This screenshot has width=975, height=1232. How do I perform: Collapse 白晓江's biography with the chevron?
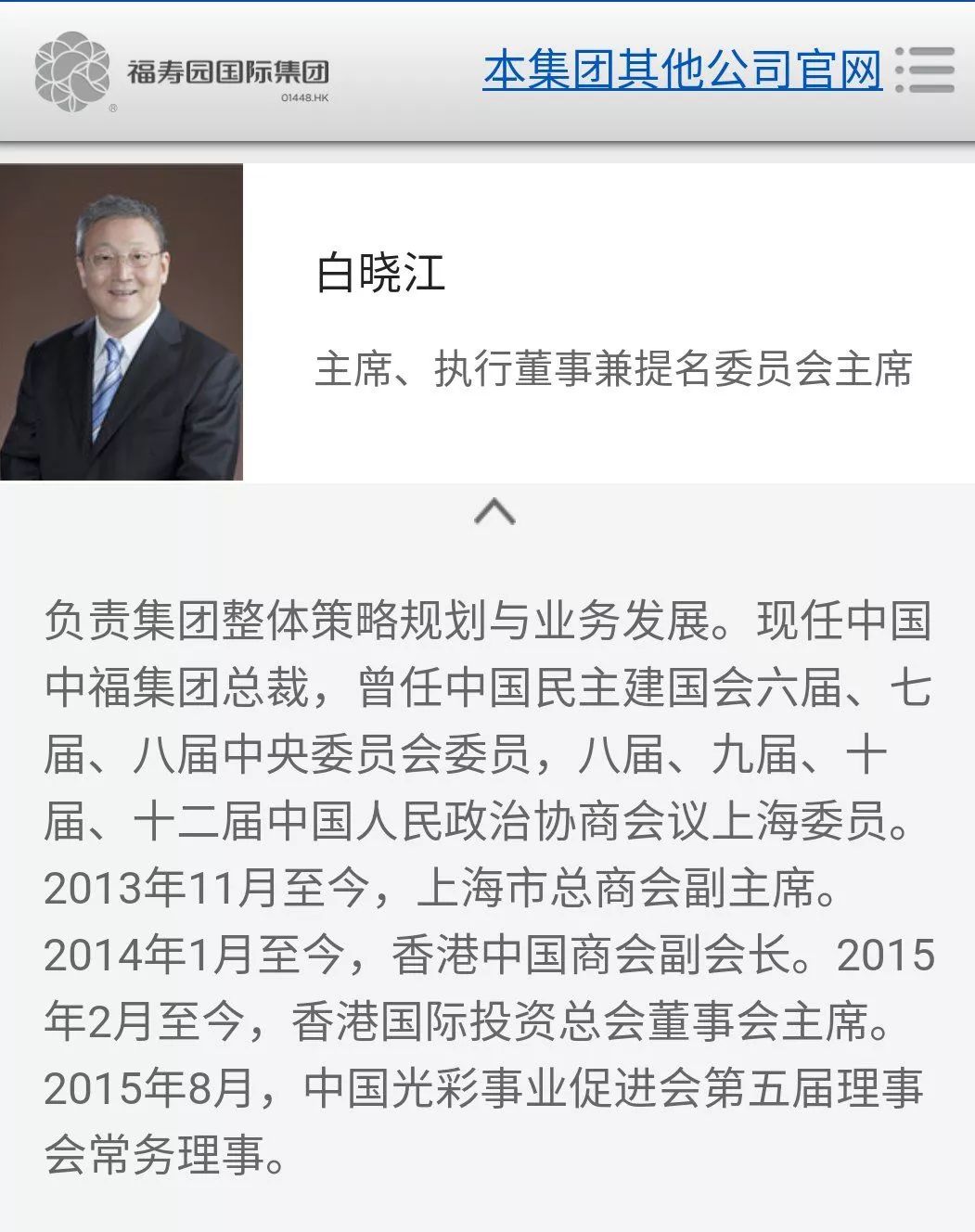(494, 511)
